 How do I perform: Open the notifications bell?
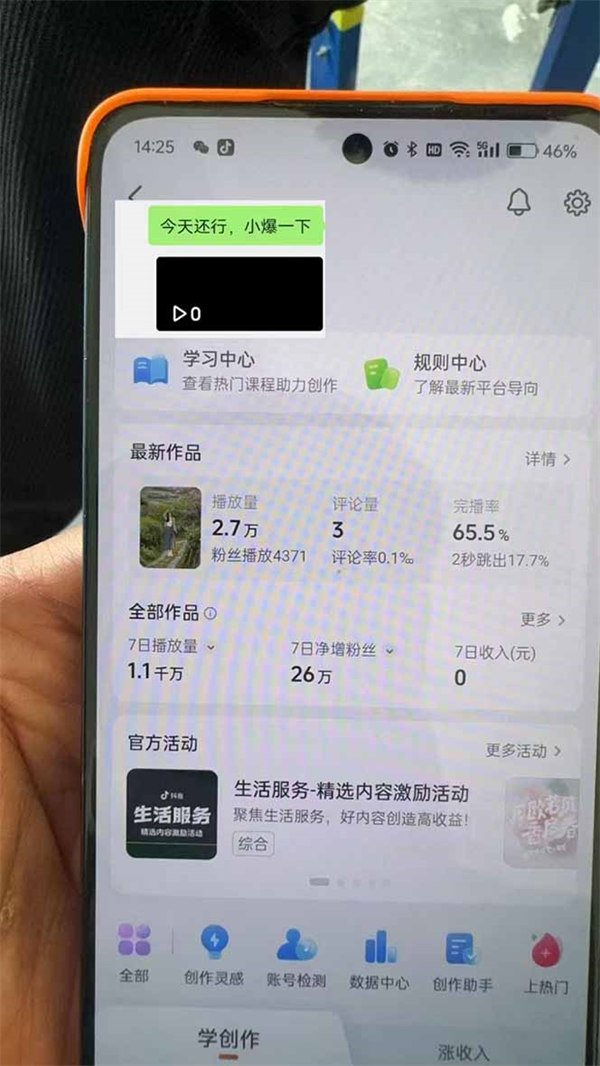(x=518, y=202)
